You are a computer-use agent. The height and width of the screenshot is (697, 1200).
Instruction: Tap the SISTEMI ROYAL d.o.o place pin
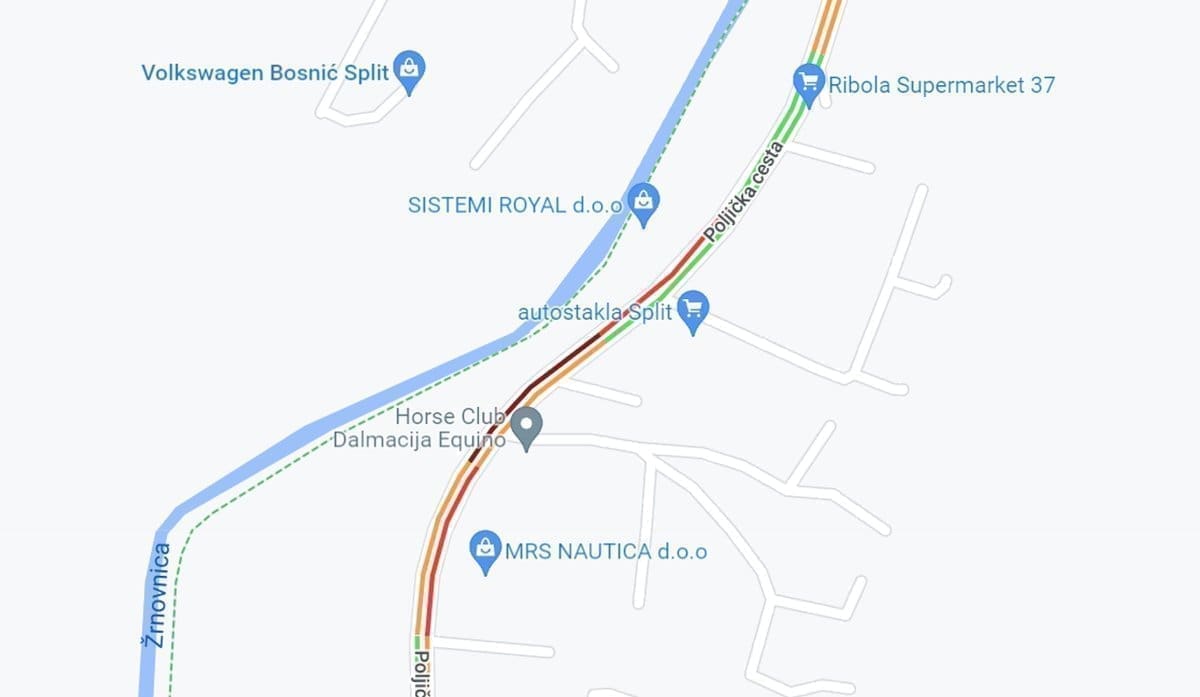[x=643, y=202]
